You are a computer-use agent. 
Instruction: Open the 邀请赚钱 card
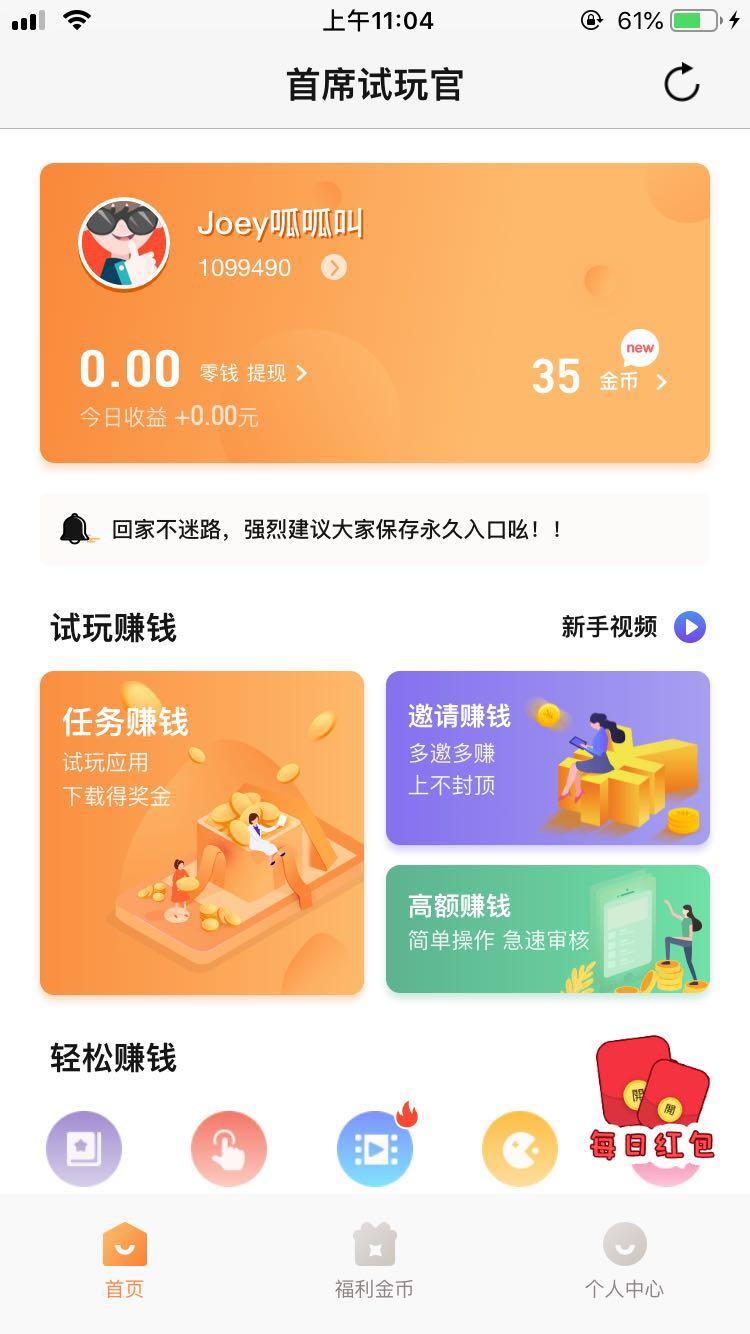click(548, 757)
